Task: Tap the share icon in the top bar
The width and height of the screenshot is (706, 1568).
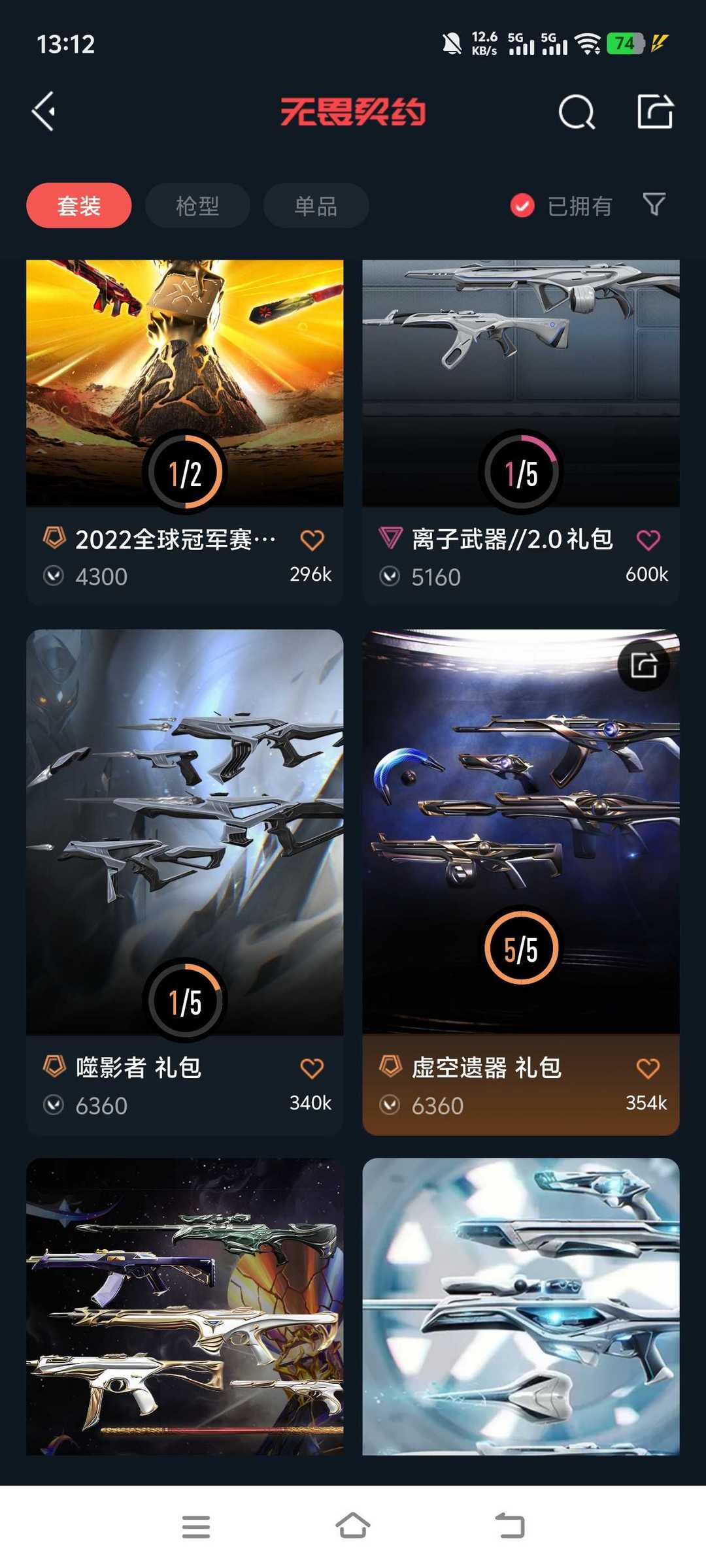Action: pos(655,111)
